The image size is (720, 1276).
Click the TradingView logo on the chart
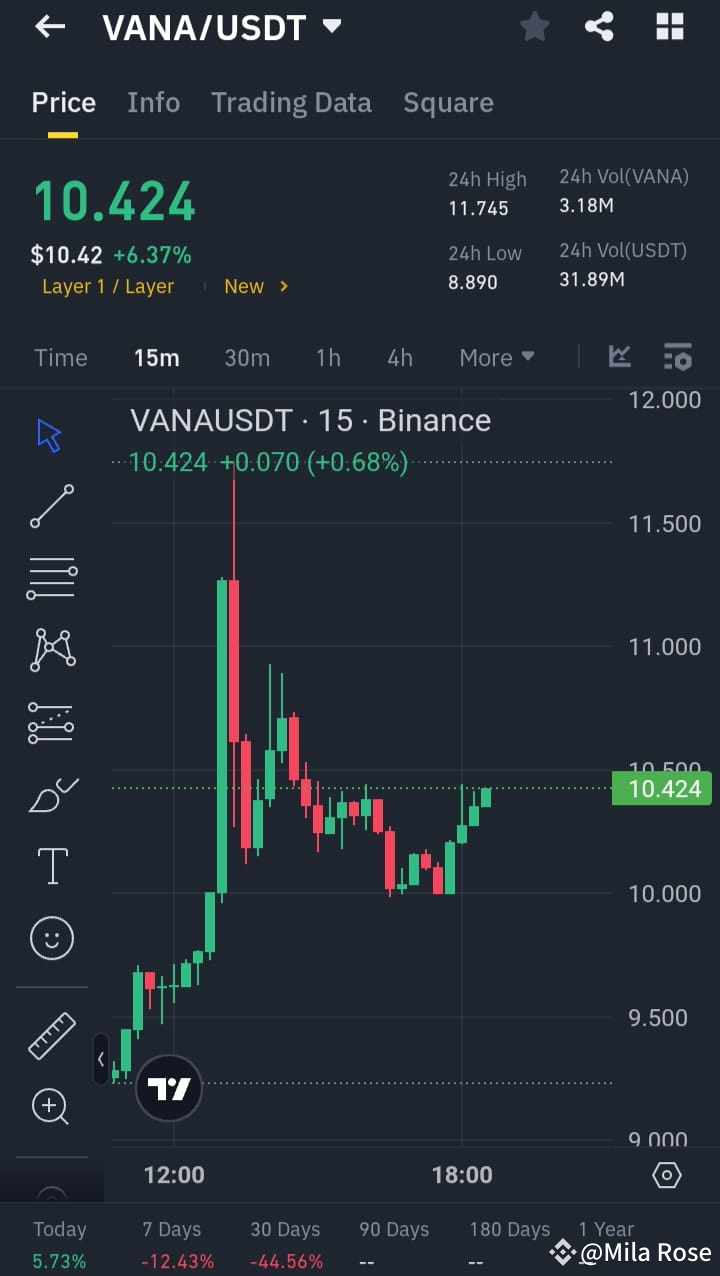click(x=168, y=1088)
